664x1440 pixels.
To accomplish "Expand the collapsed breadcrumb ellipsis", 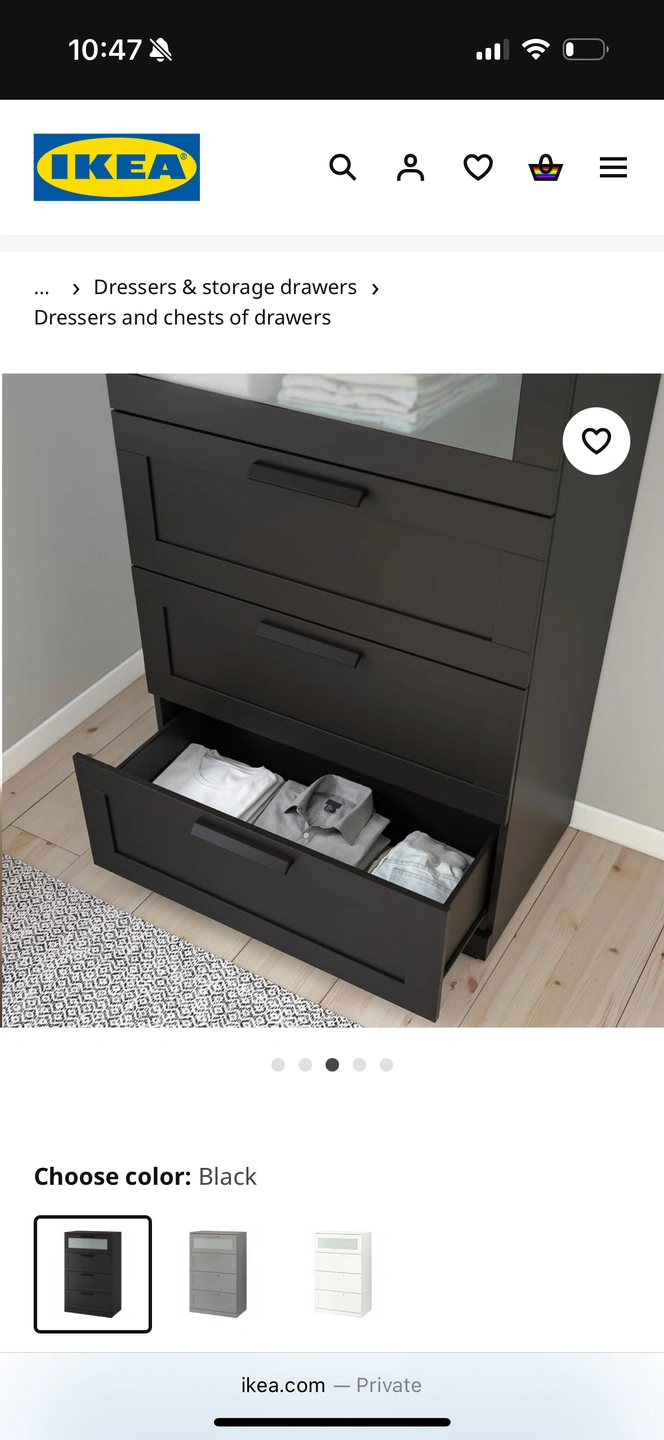I will [x=41, y=288].
